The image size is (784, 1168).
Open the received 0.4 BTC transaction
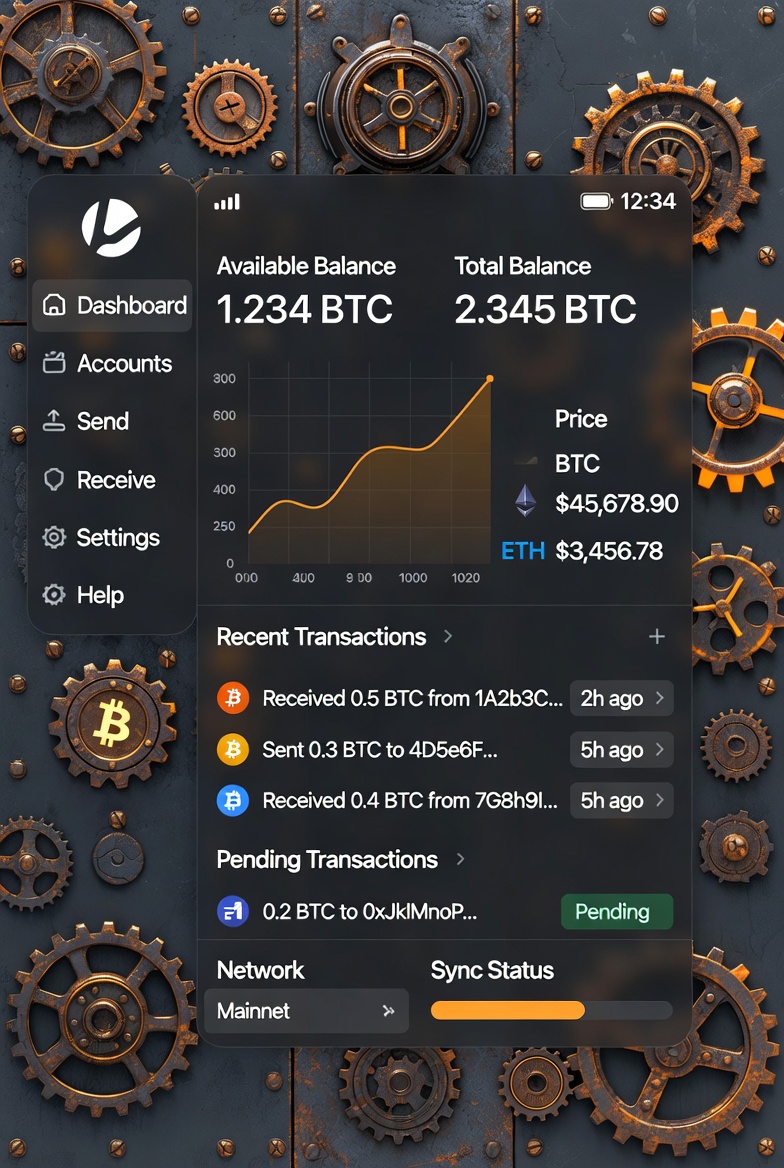coord(410,801)
